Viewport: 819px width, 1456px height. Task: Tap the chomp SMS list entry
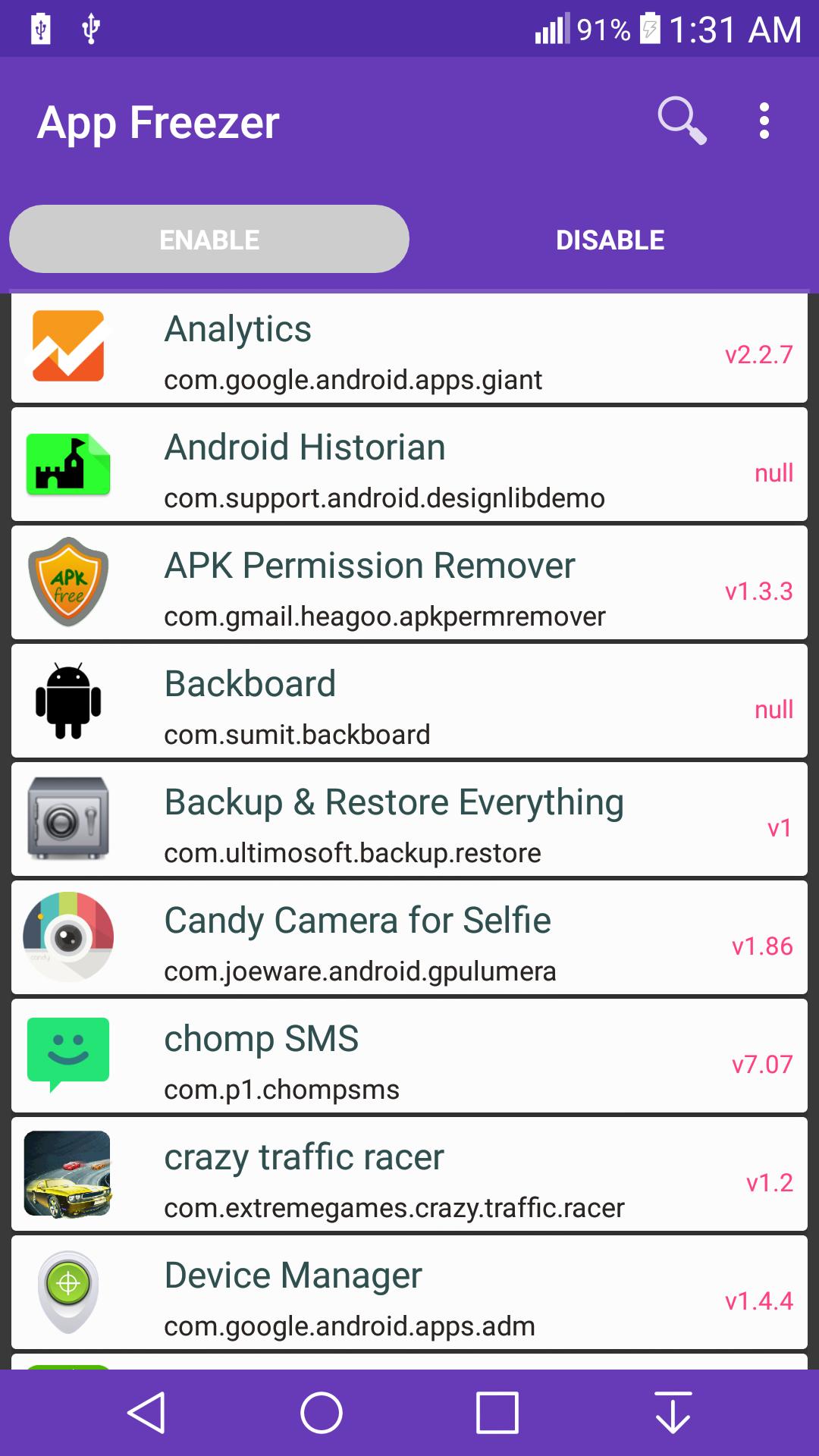(x=409, y=1055)
